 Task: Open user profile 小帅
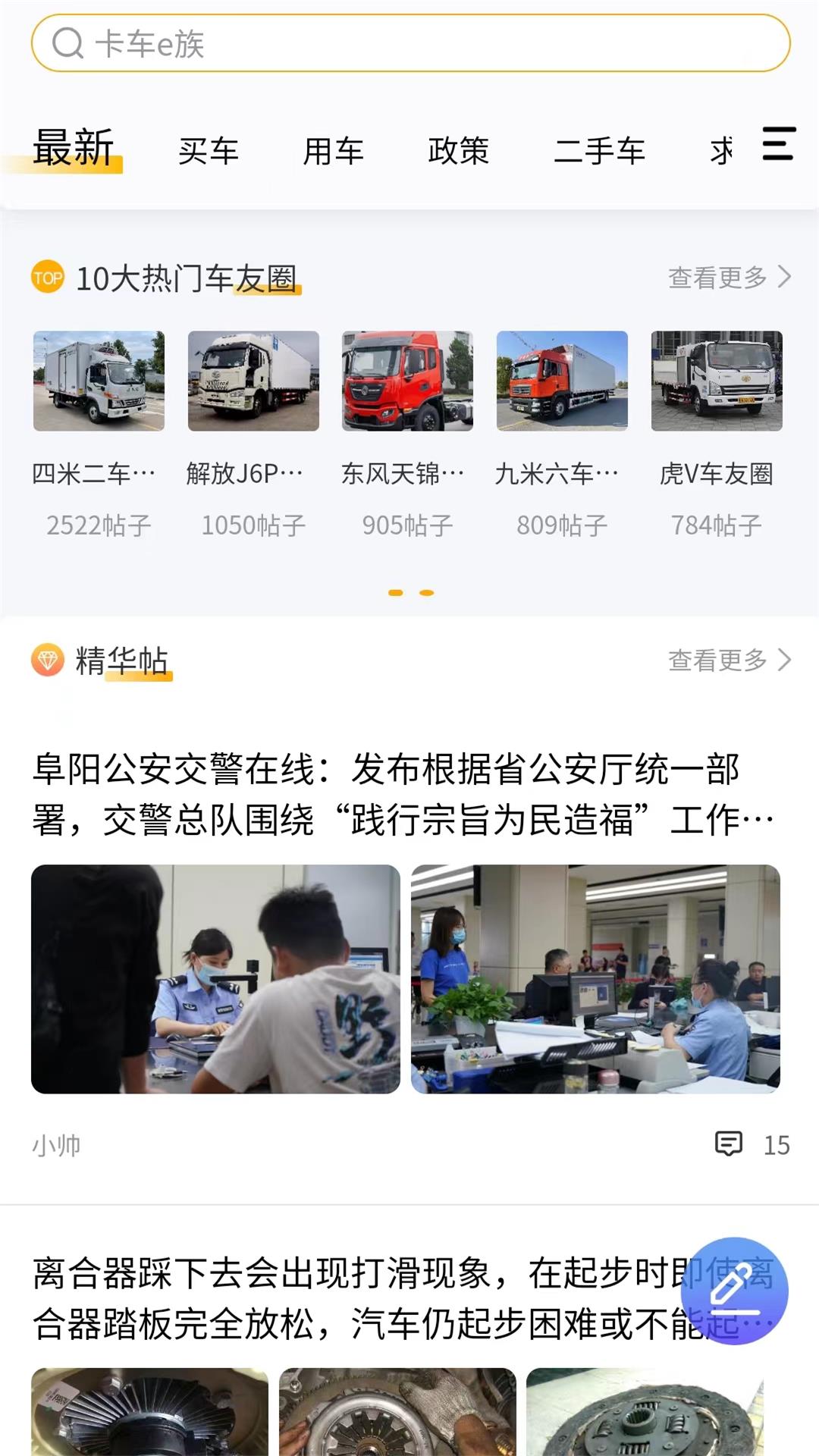[57, 1145]
